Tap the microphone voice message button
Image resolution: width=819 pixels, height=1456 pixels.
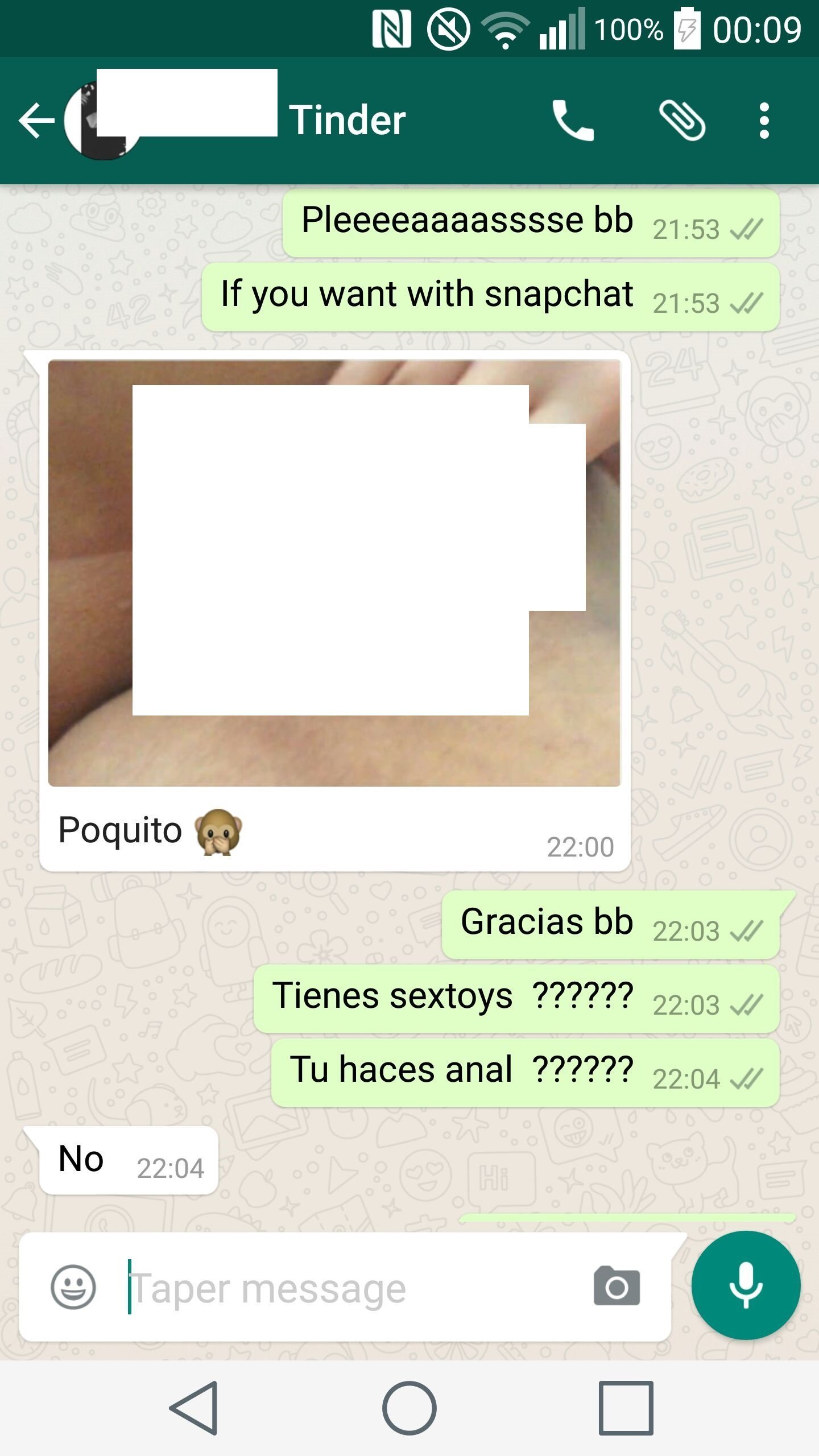click(x=746, y=1285)
